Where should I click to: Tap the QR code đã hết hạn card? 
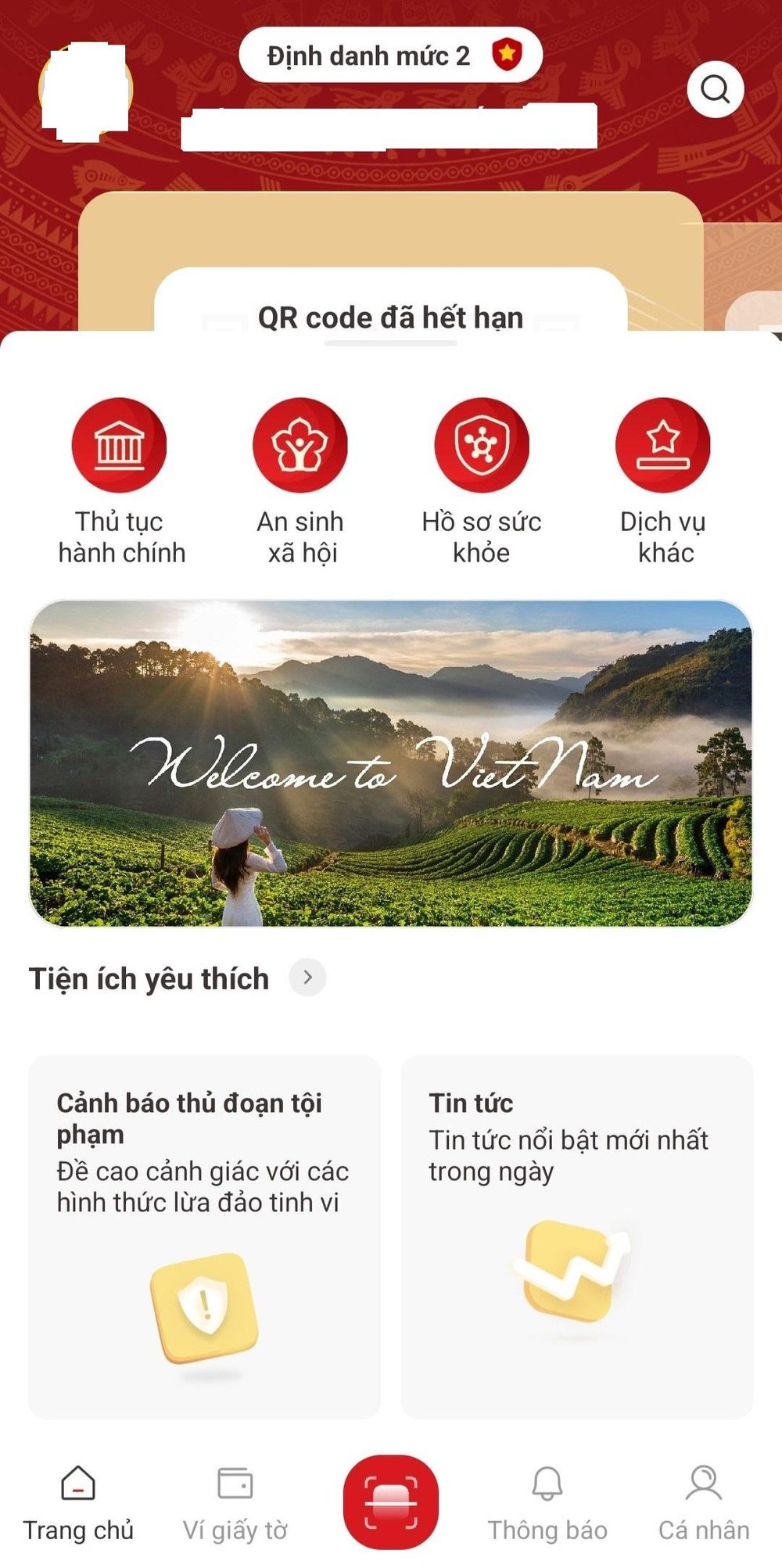pyautogui.click(x=391, y=309)
